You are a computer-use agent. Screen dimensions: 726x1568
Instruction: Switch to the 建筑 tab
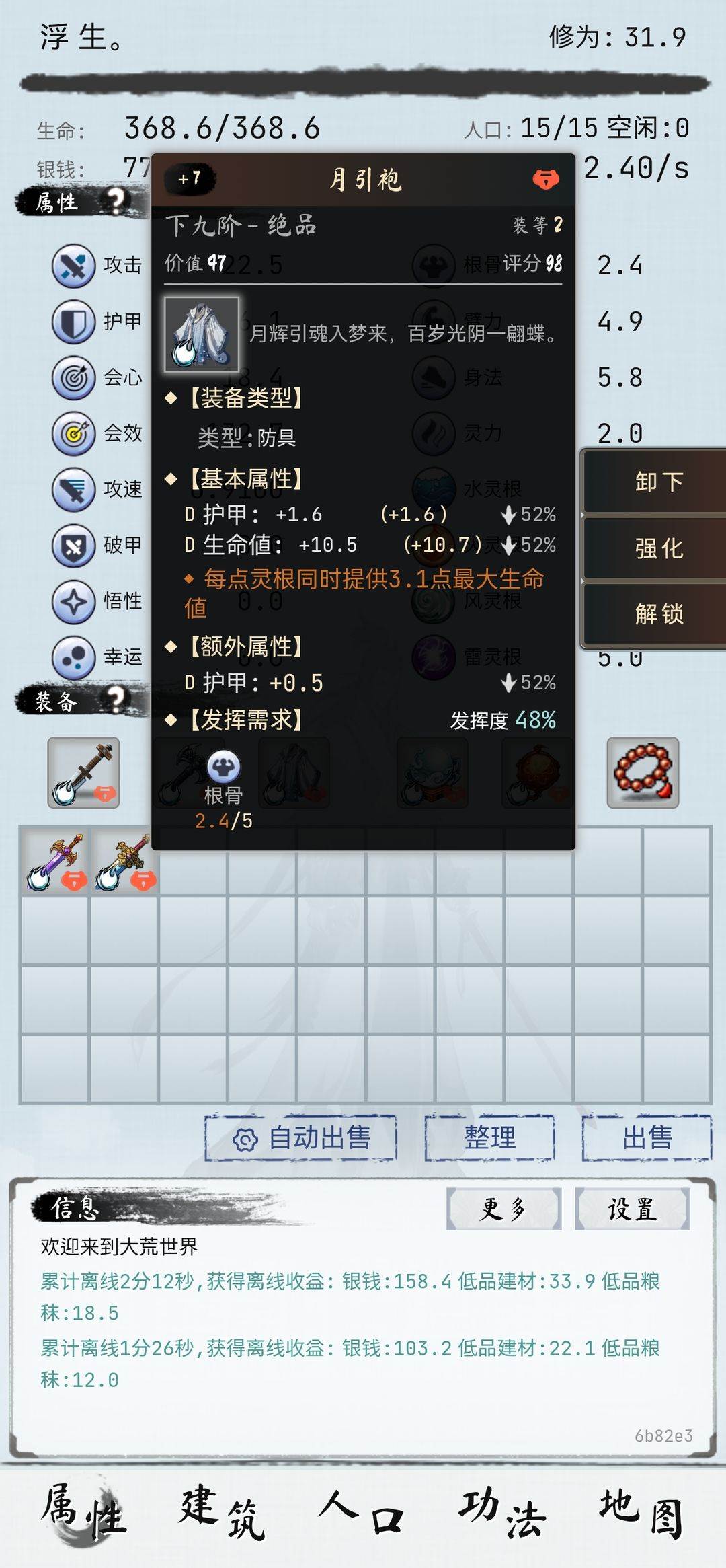click(x=223, y=1514)
